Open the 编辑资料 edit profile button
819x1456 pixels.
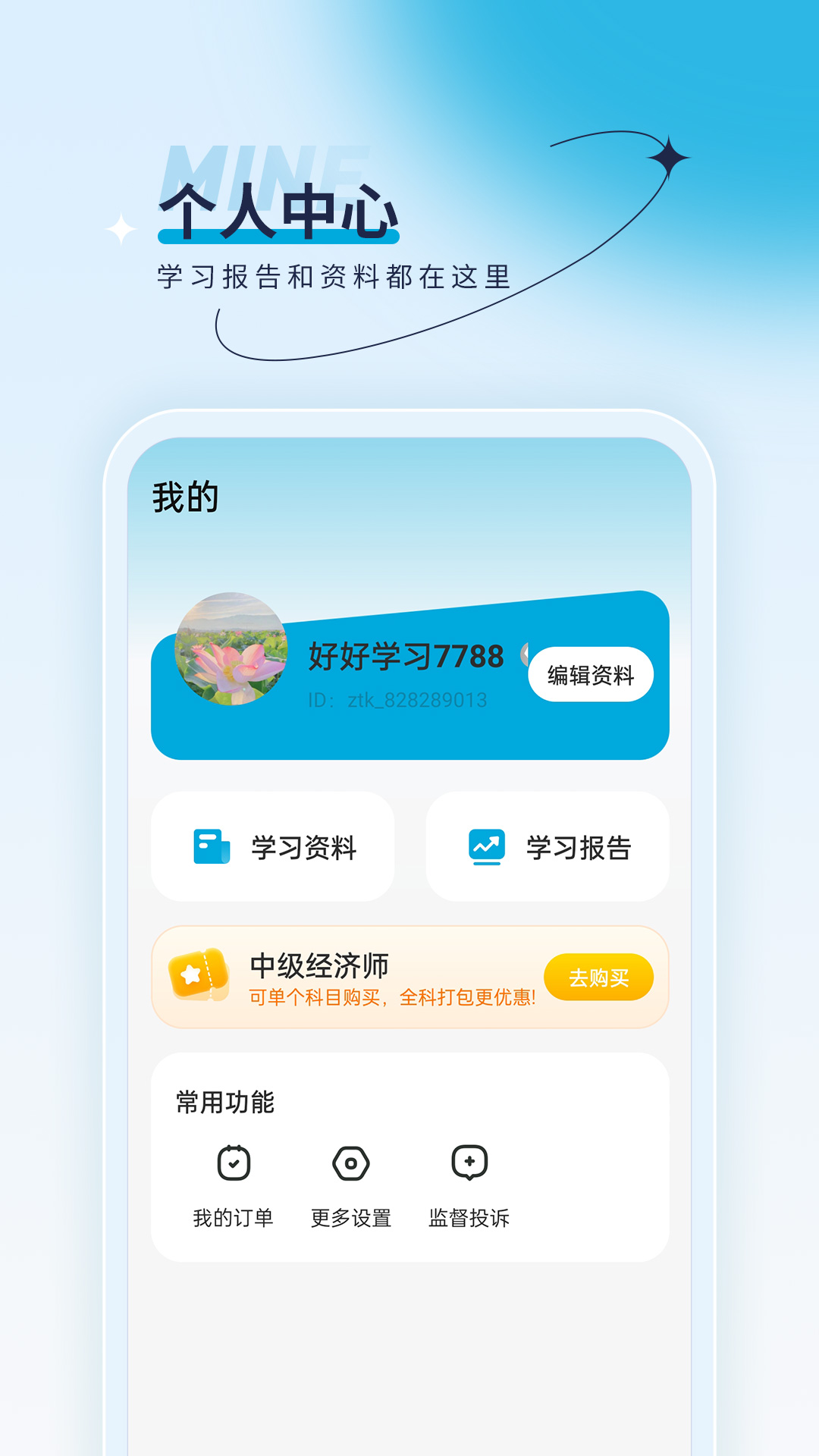pyautogui.click(x=591, y=673)
